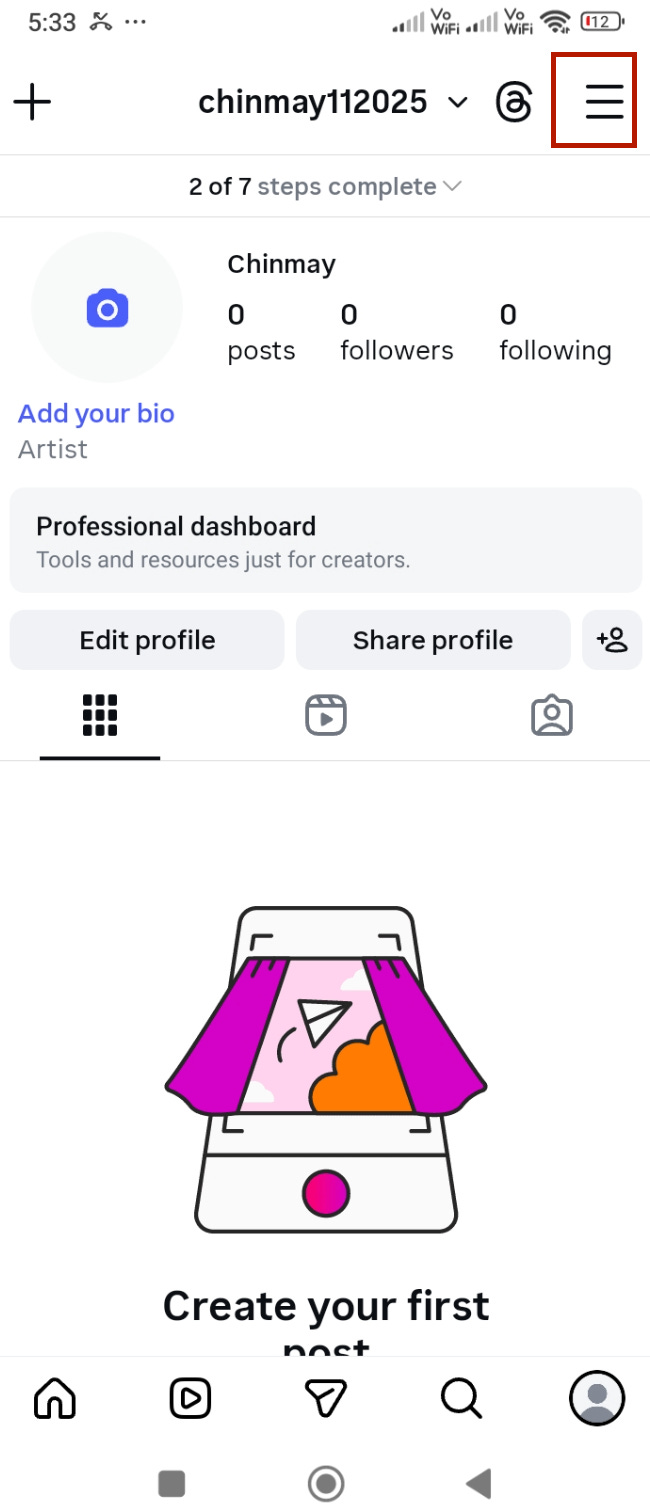Viewport: 650px width, 1512px height.
Task: Open the discover people icon button
Action: 612,640
